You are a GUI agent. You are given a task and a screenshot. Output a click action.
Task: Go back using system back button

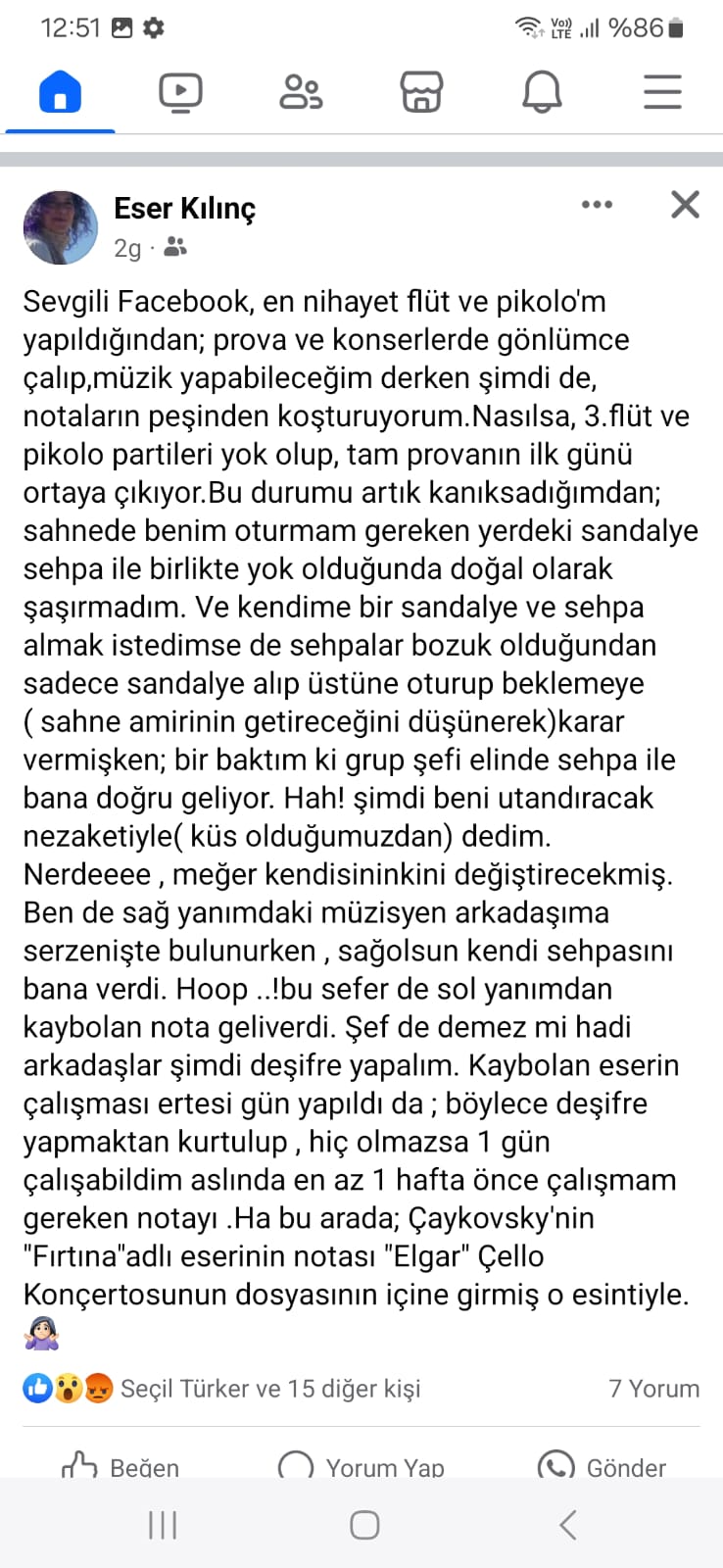pyautogui.click(x=567, y=1525)
